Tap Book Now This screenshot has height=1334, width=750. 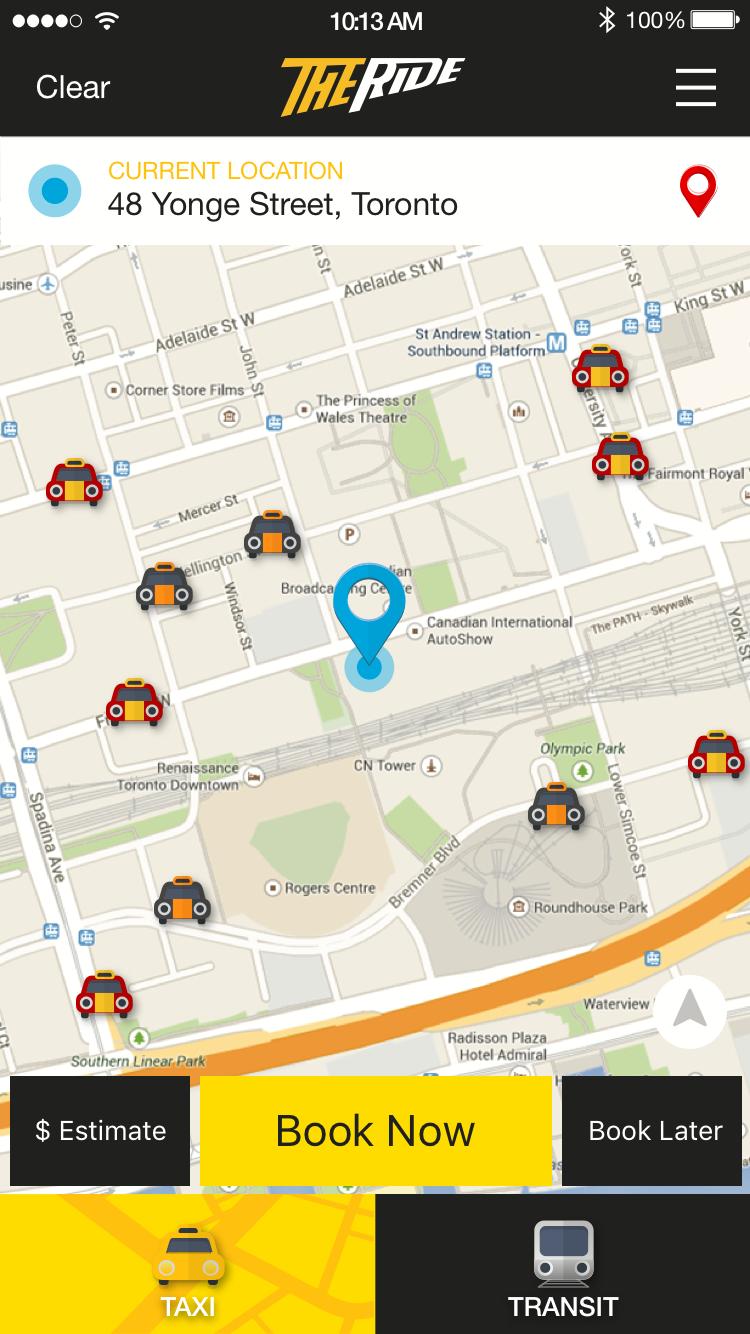pyautogui.click(x=375, y=1131)
